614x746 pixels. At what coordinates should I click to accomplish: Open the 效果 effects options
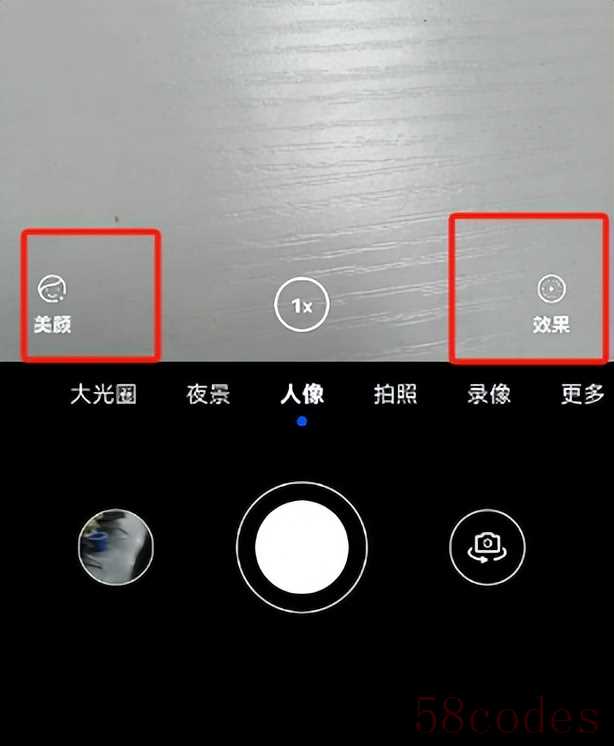coord(551,302)
